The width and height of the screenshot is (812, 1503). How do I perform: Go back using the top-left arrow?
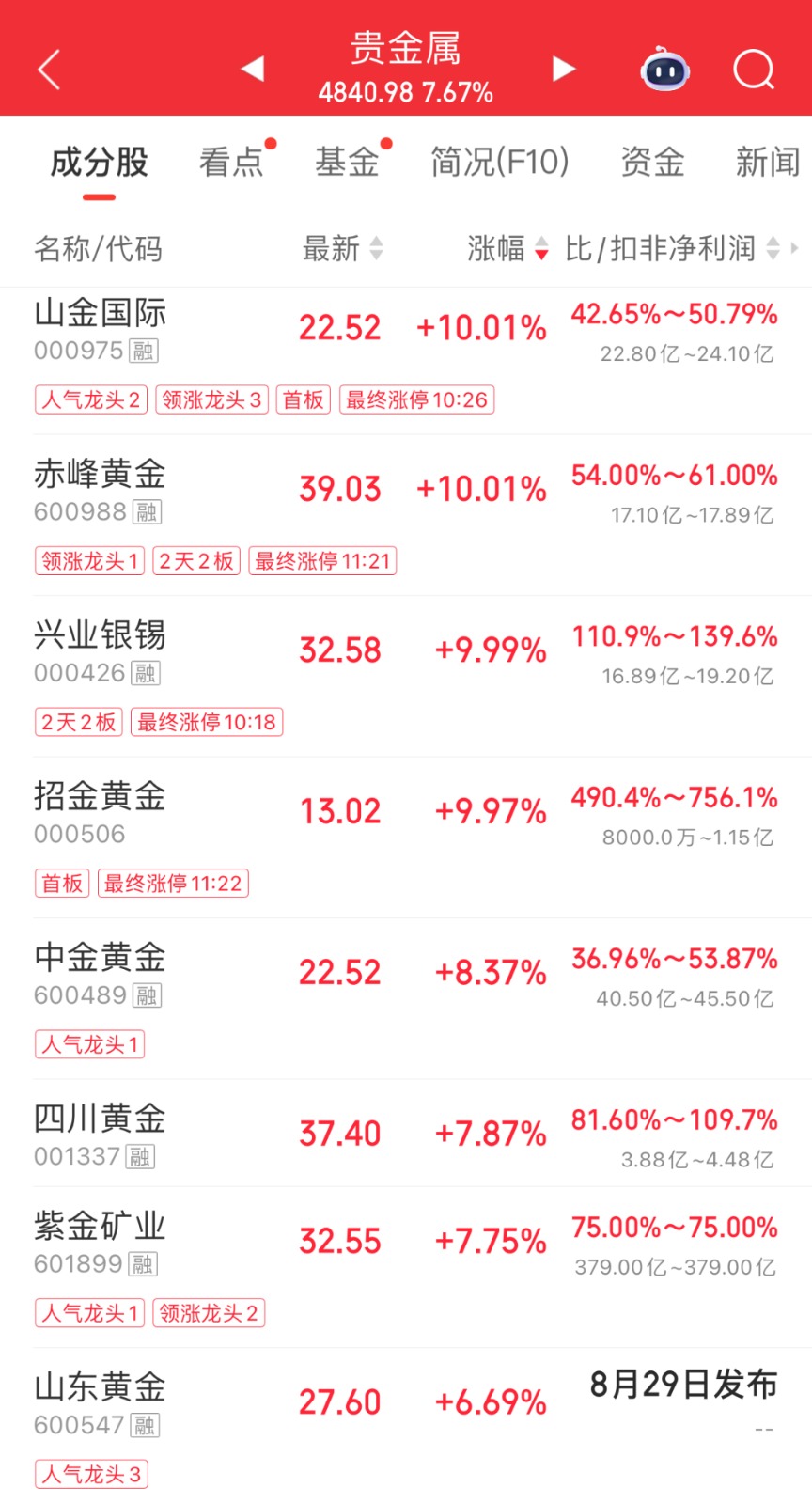point(49,69)
